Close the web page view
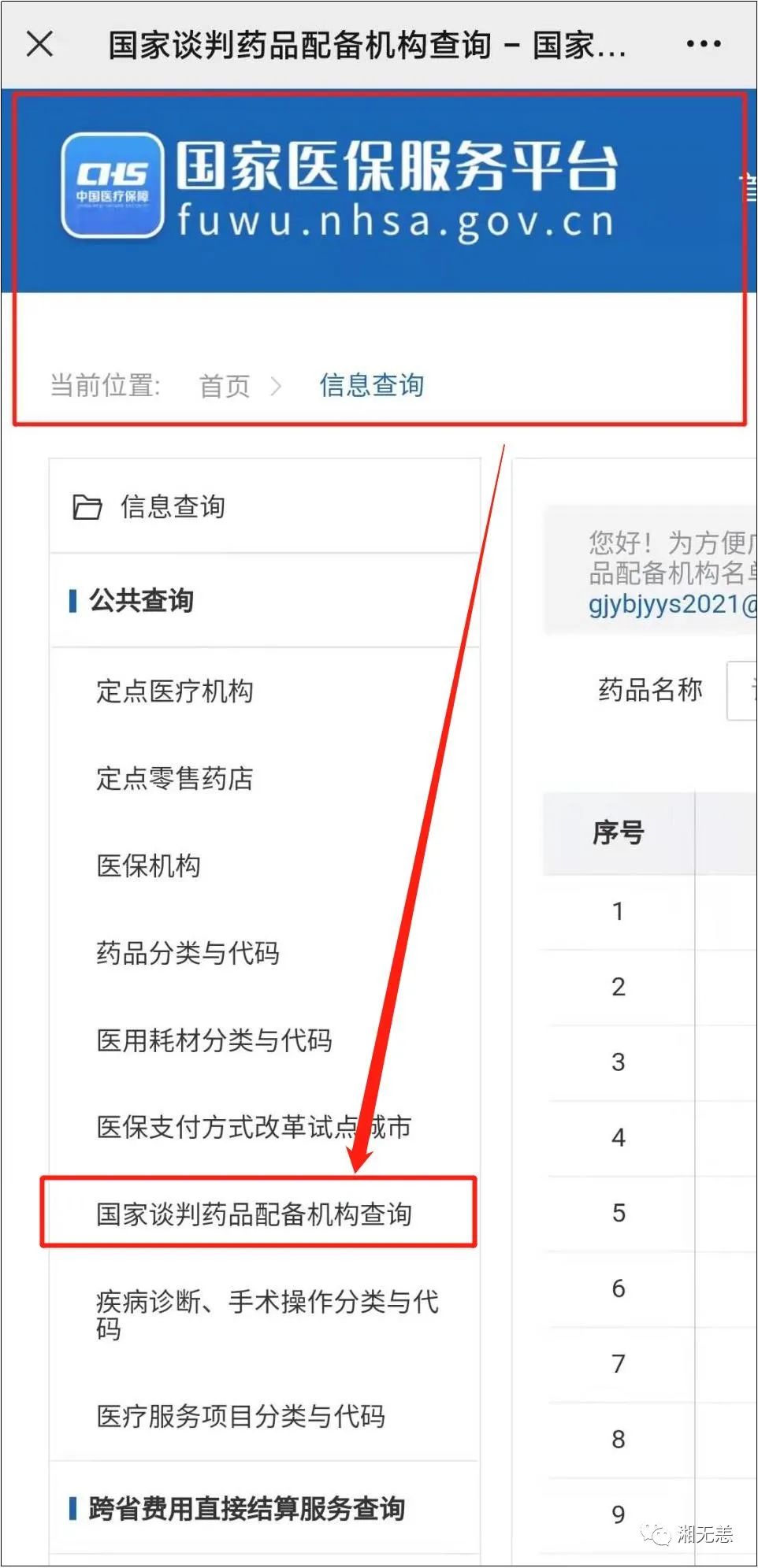Screen dimensions: 758x1568 click(39, 44)
